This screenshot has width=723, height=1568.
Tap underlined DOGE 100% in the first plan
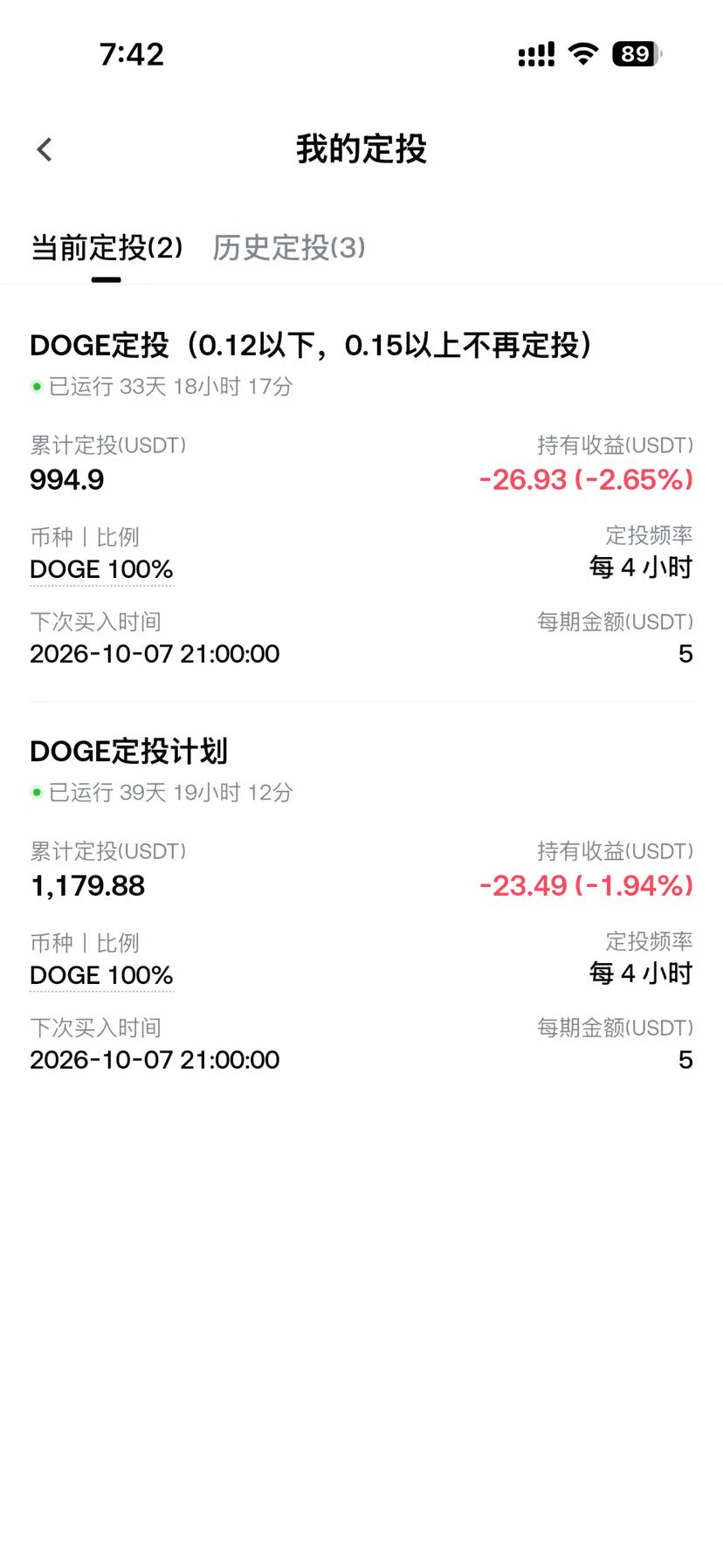(x=101, y=569)
